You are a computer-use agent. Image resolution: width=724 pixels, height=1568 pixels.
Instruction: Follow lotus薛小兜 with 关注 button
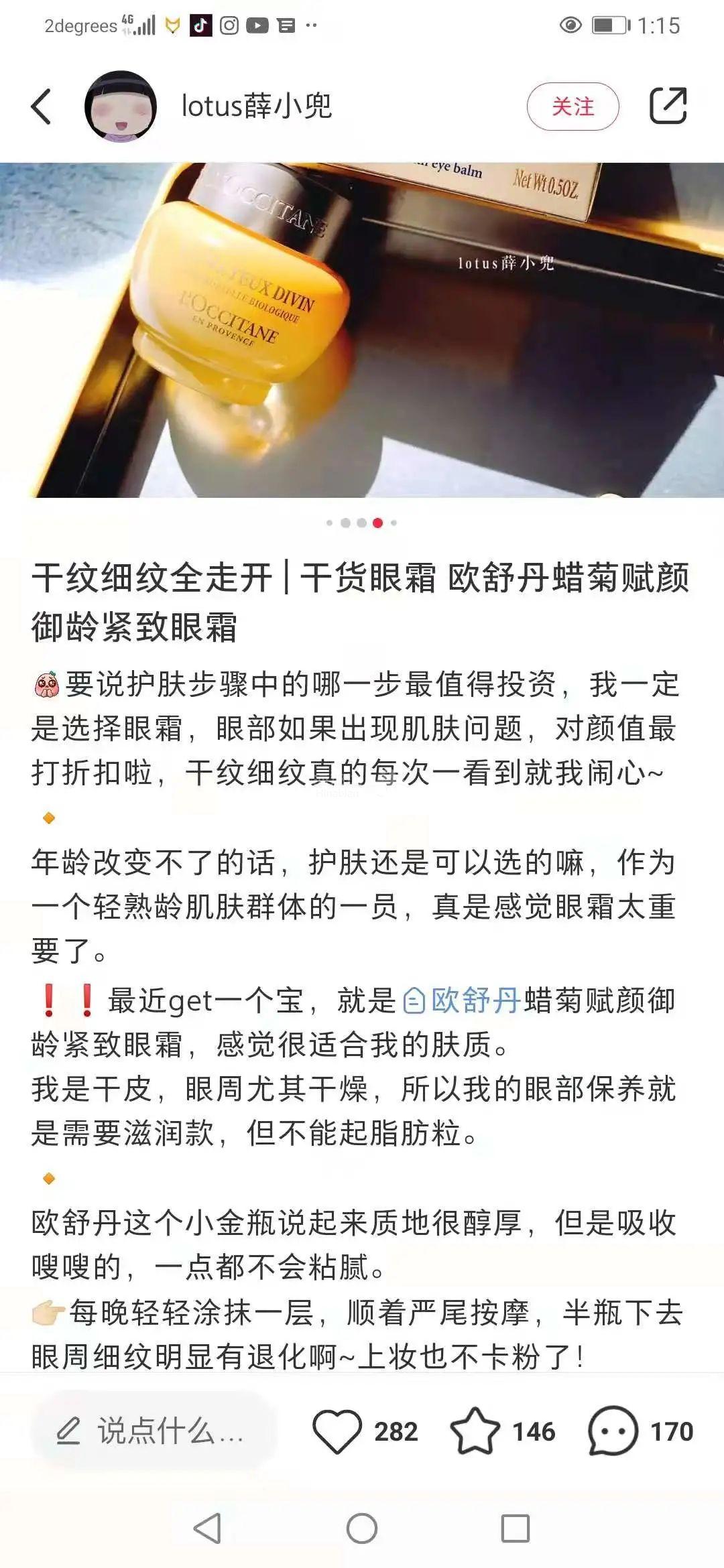pyautogui.click(x=572, y=107)
